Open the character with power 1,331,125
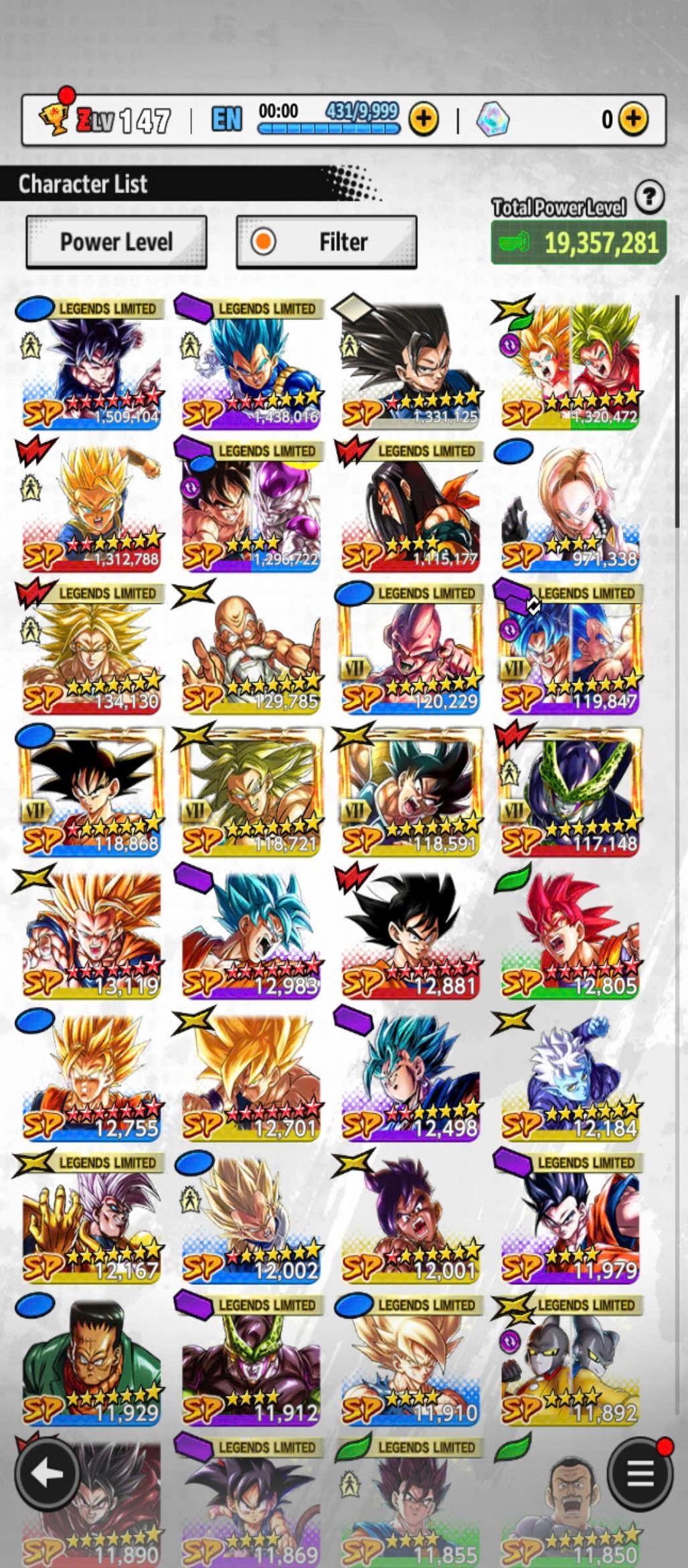The height and width of the screenshot is (1568, 688). (411, 365)
